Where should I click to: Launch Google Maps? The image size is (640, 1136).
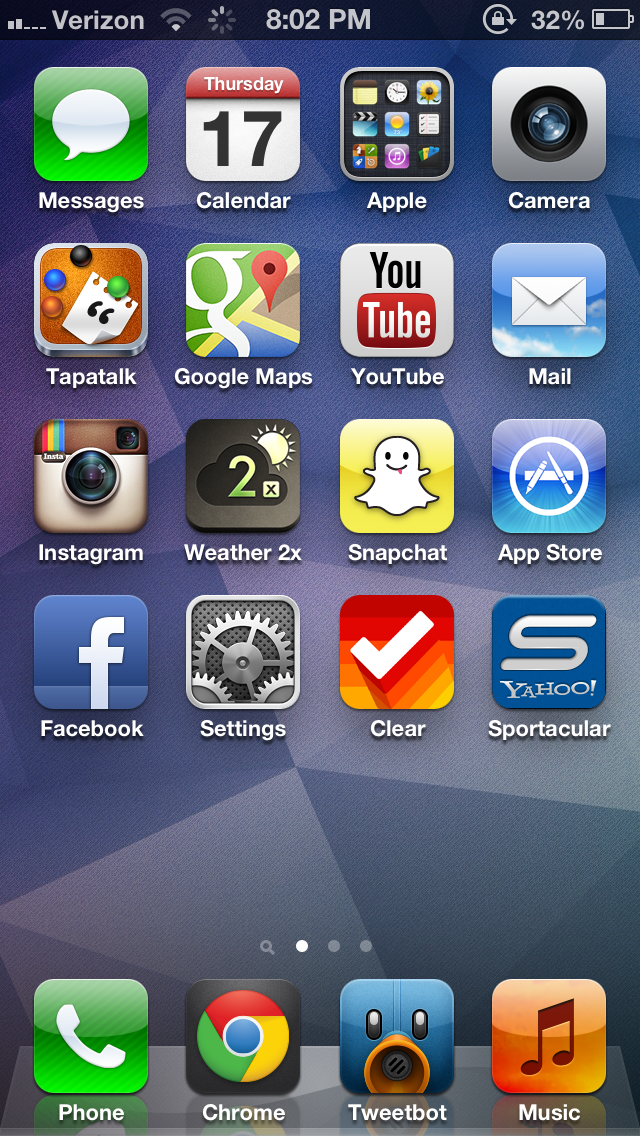click(243, 300)
